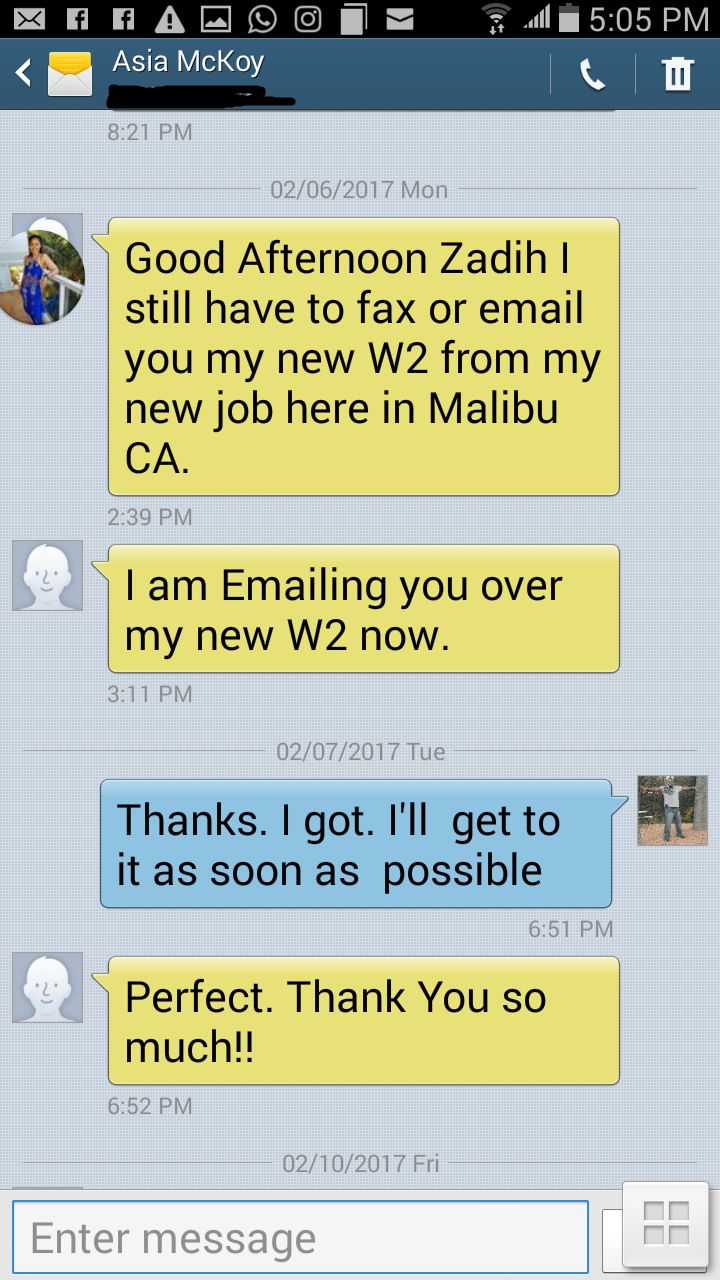720x1280 pixels.
Task: Open the multi-window grid button
Action: tap(665, 1224)
